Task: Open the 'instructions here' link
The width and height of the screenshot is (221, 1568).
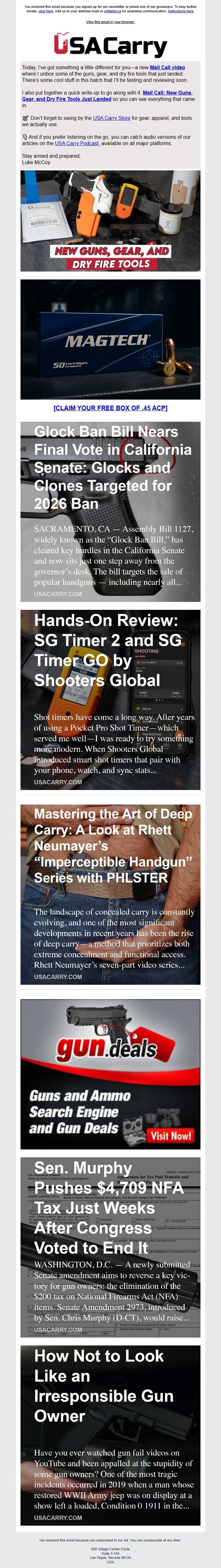Action: click(180, 11)
